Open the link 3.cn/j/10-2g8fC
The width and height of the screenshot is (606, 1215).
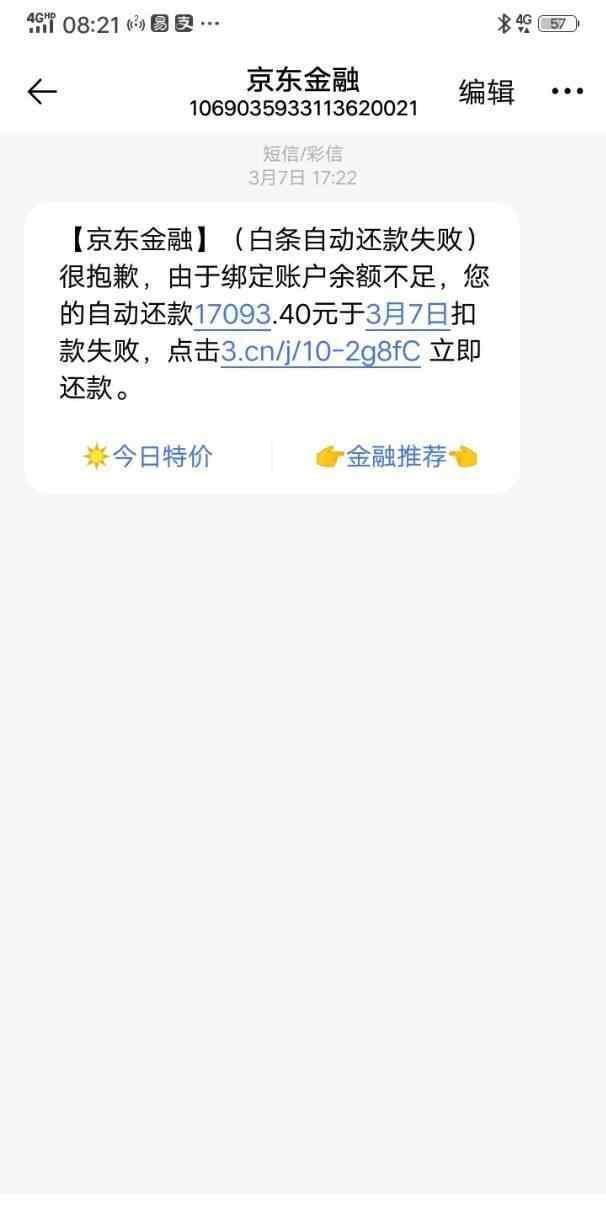point(320,352)
